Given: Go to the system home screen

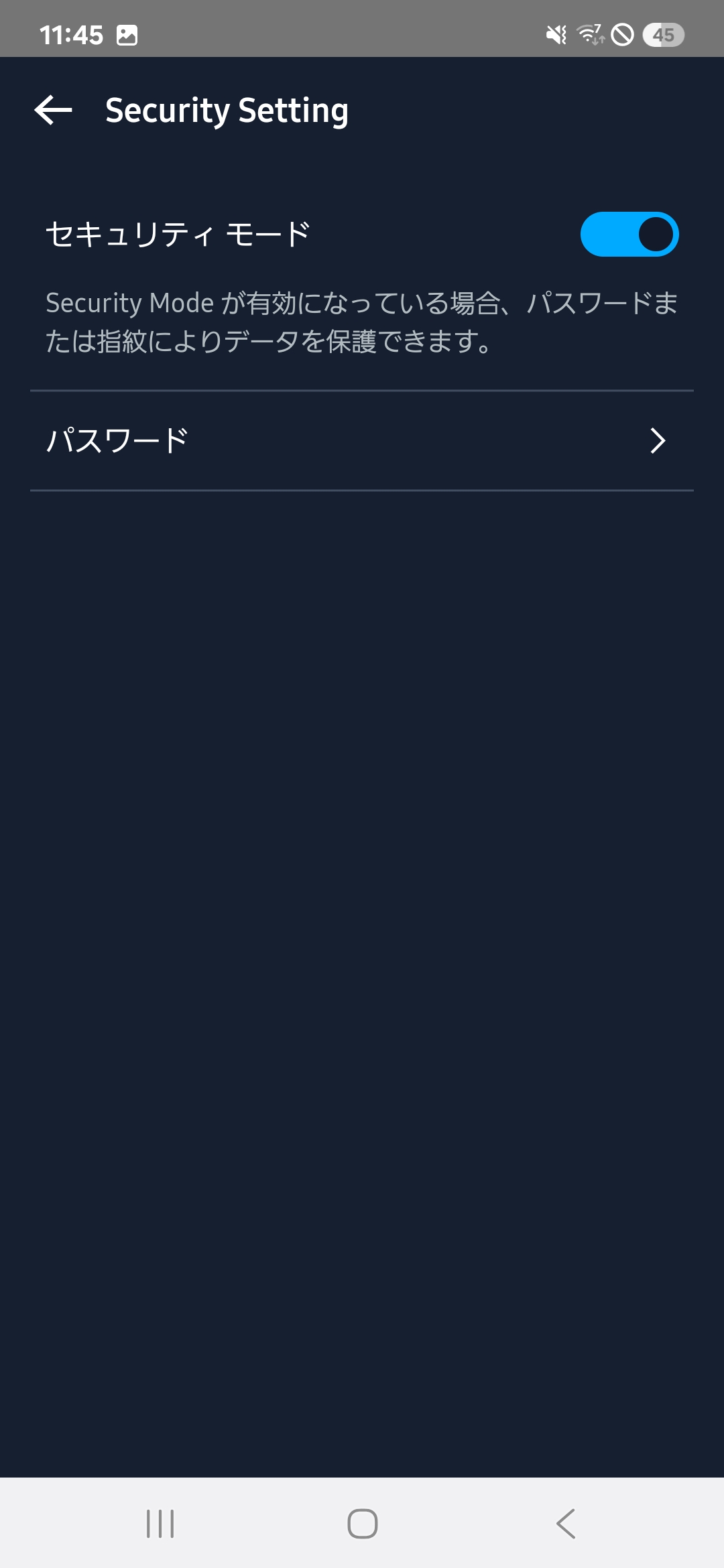Looking at the screenshot, I should [362, 1524].
